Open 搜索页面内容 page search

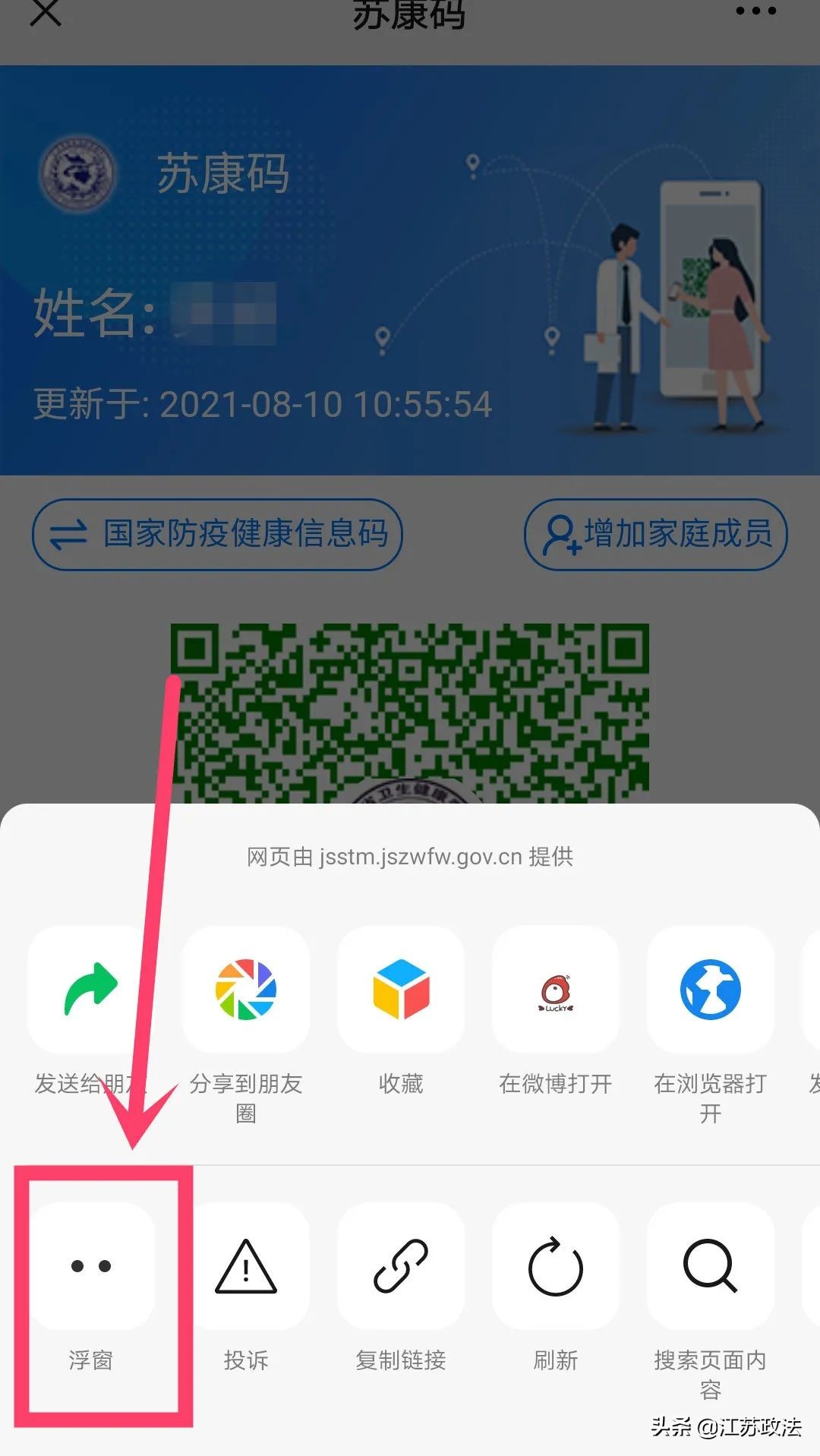click(709, 1265)
